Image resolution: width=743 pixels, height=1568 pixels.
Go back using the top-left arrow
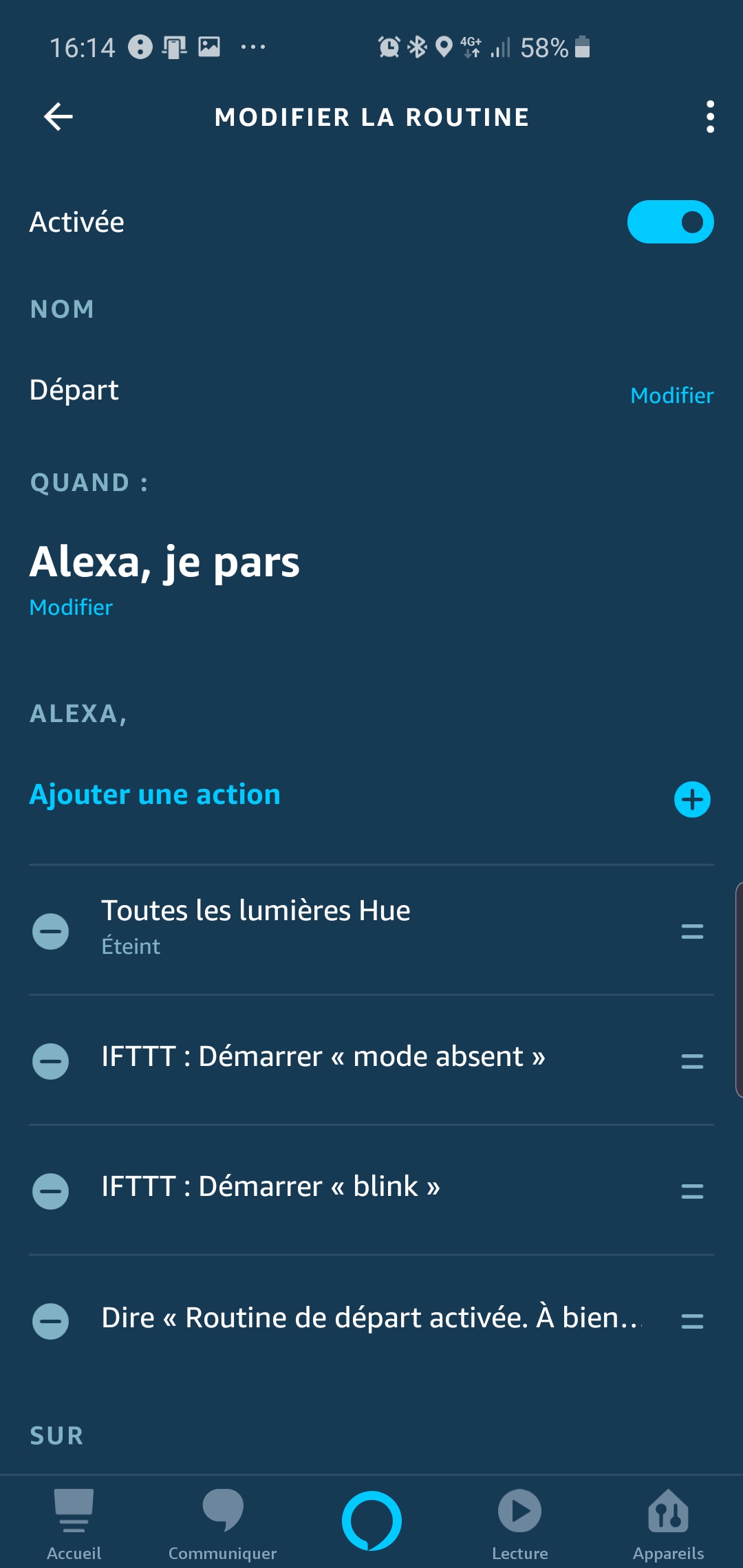tap(58, 116)
